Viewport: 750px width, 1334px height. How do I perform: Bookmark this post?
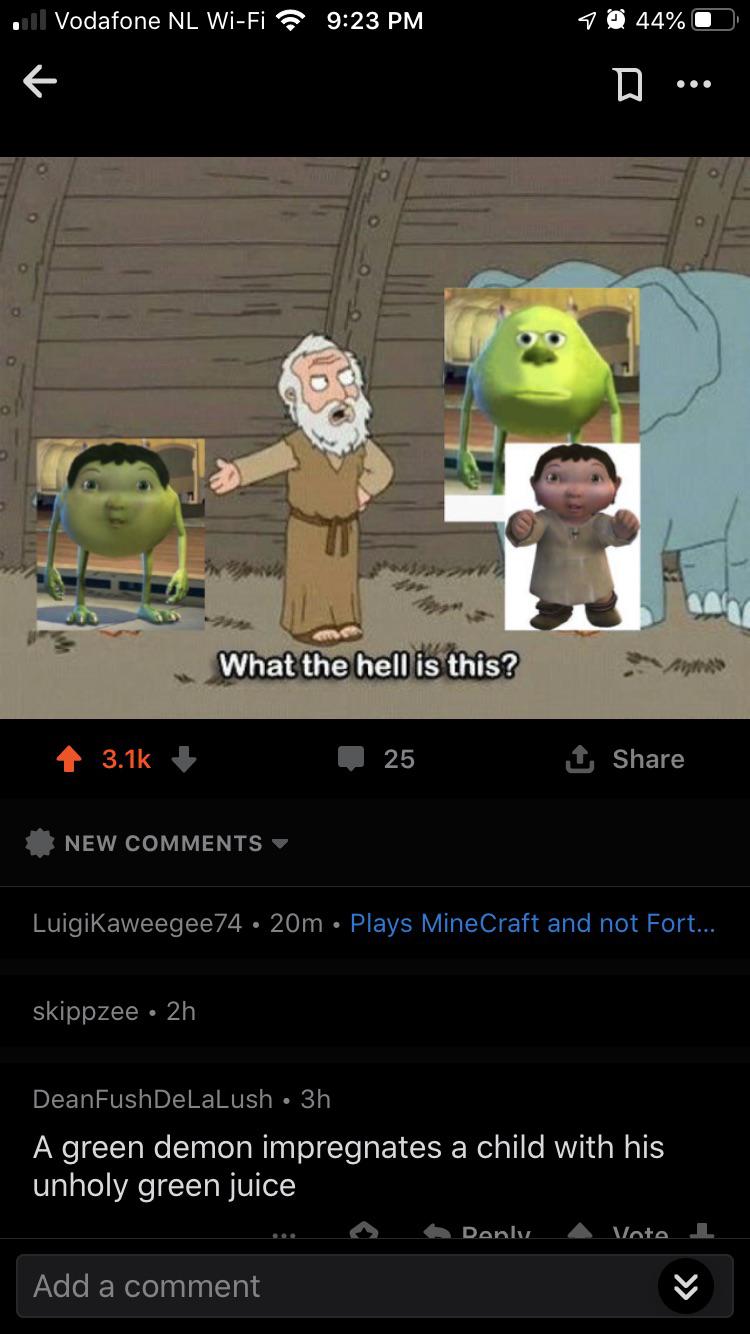(x=628, y=84)
